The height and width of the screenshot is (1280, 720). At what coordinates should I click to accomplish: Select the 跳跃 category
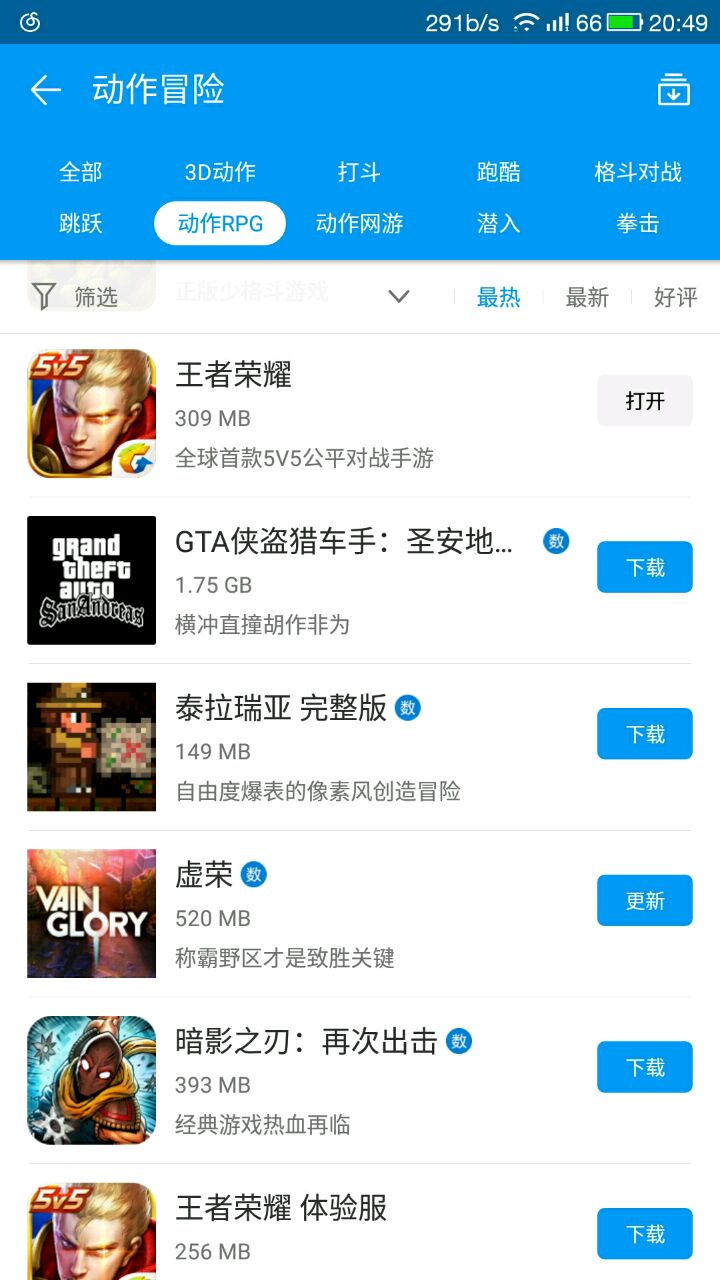pos(81,224)
